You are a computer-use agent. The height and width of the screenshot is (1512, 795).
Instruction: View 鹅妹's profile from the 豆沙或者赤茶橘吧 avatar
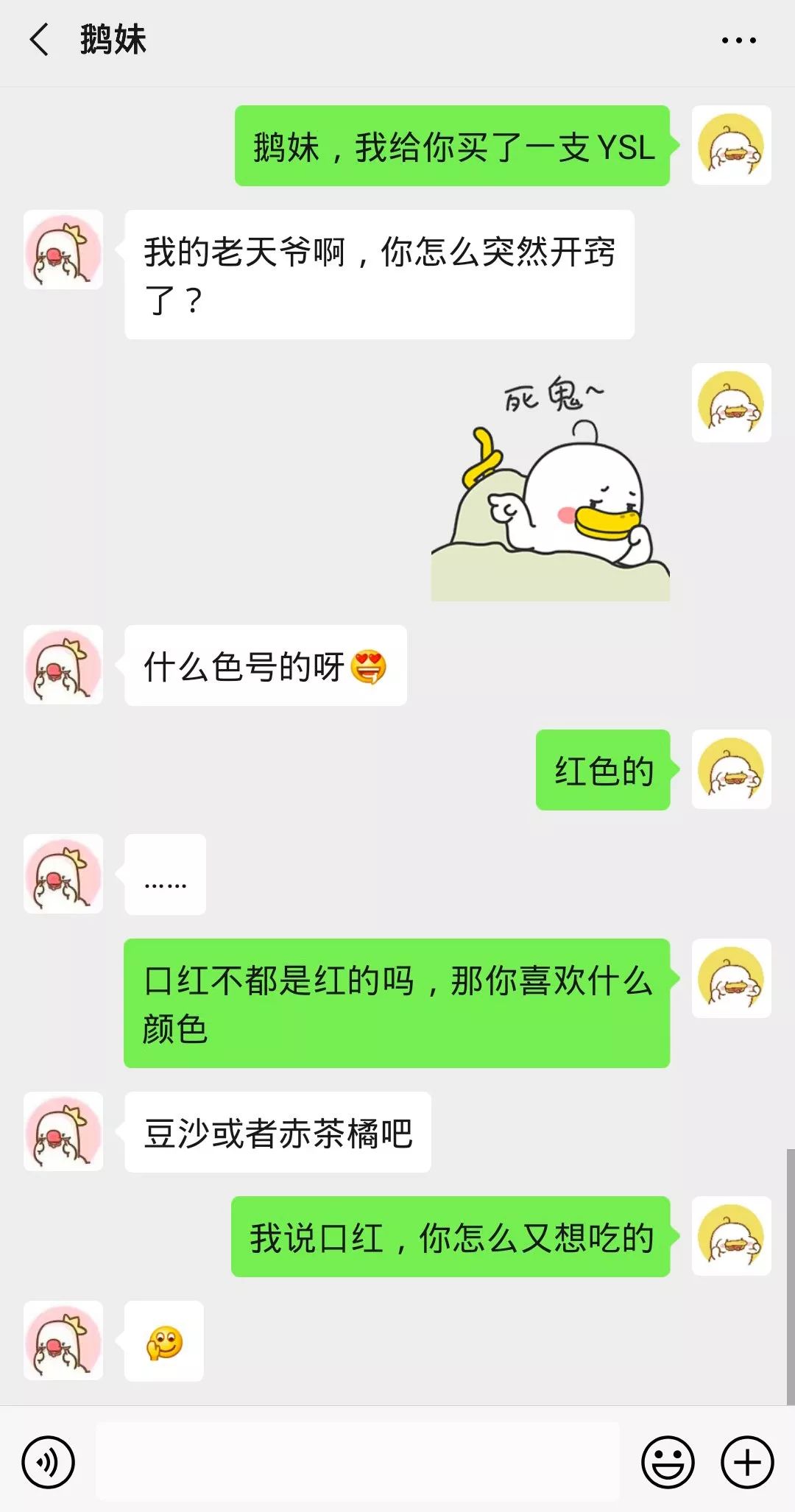pyautogui.click(x=63, y=1131)
